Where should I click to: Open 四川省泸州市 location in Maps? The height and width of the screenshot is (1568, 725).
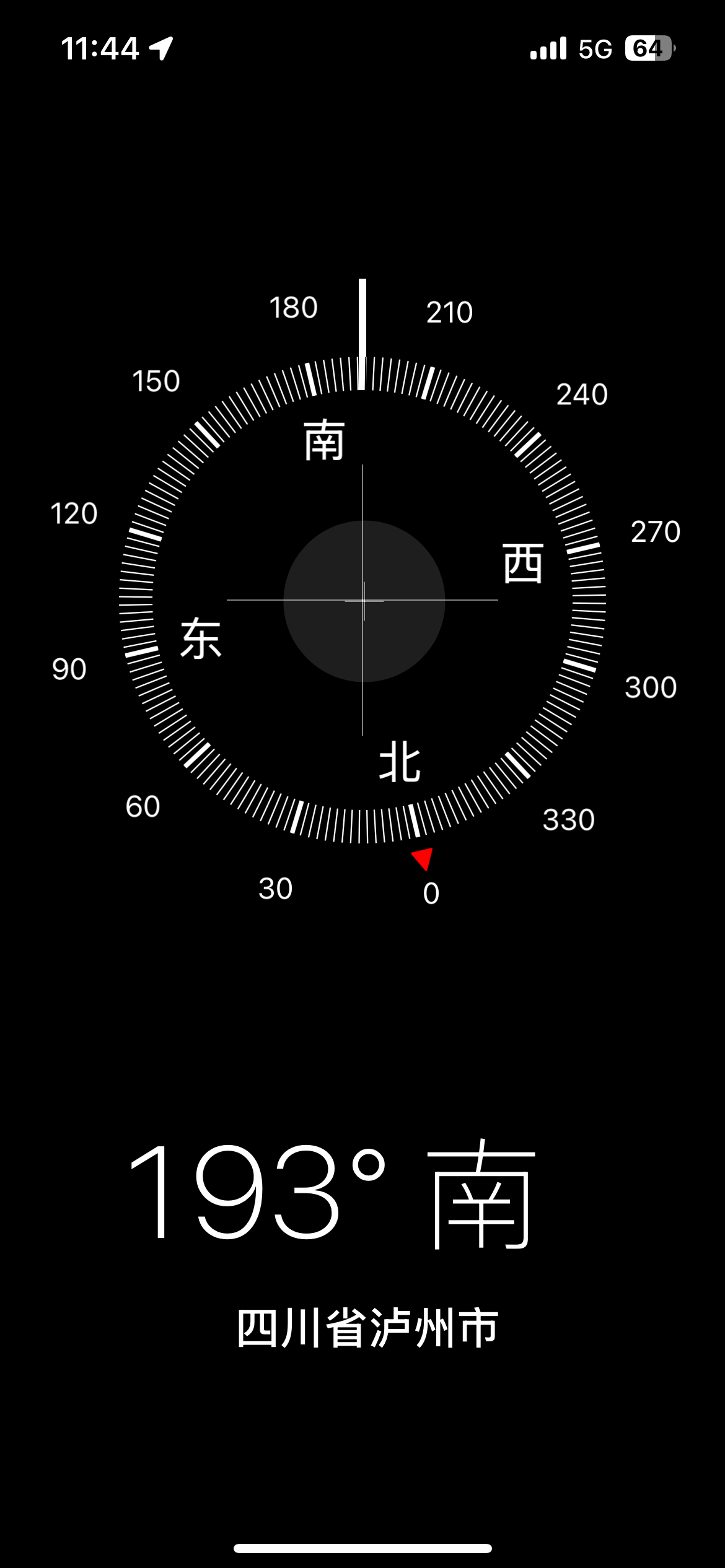point(367,1328)
